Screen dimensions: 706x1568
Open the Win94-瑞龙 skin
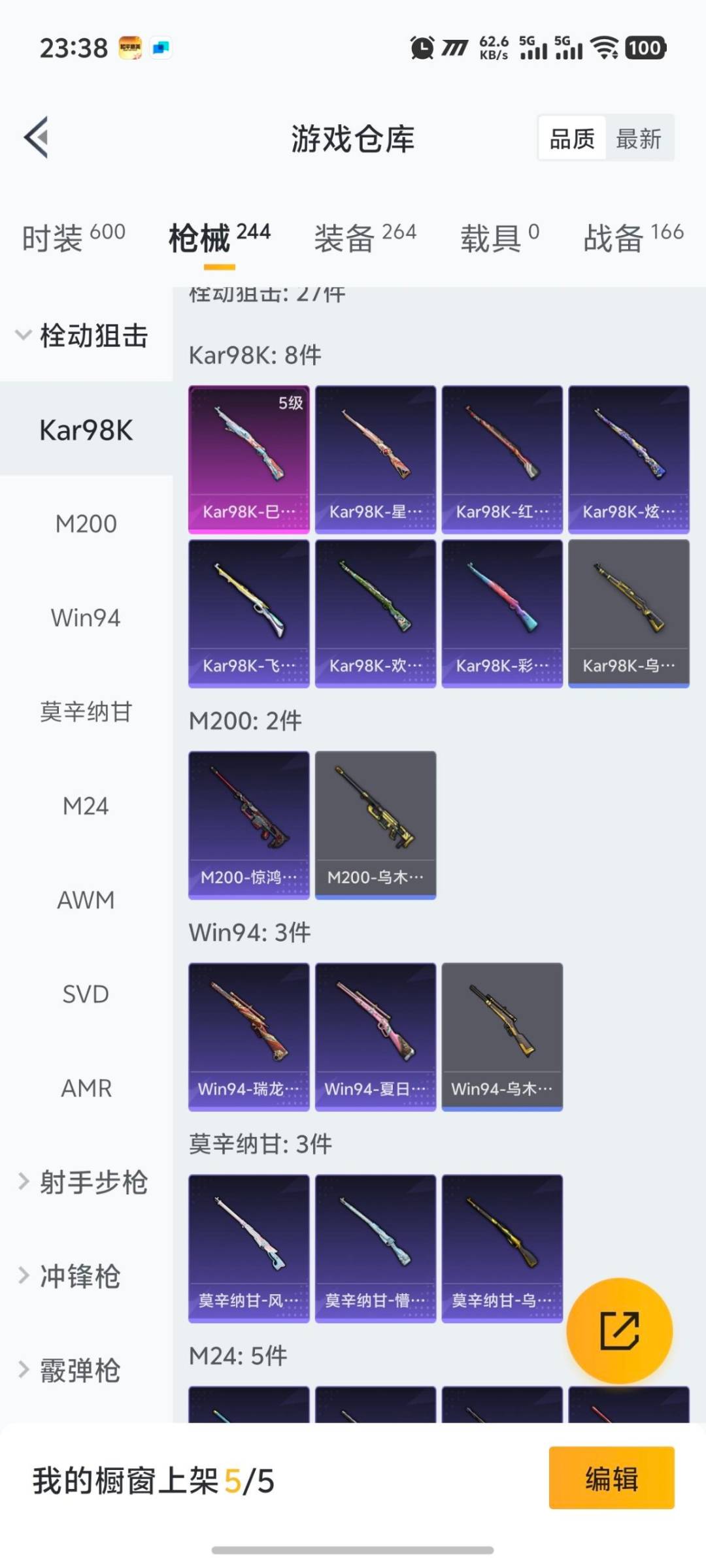[x=248, y=1036]
